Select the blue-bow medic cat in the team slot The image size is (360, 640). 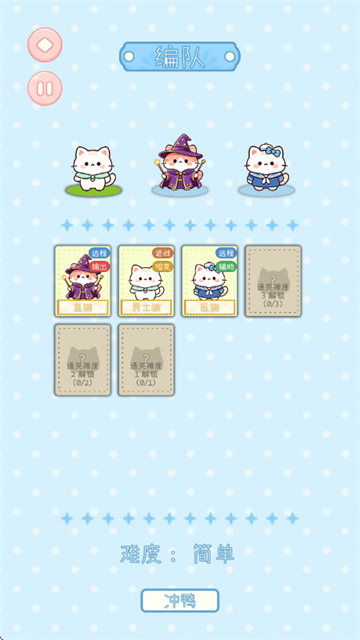pyautogui.click(x=267, y=167)
